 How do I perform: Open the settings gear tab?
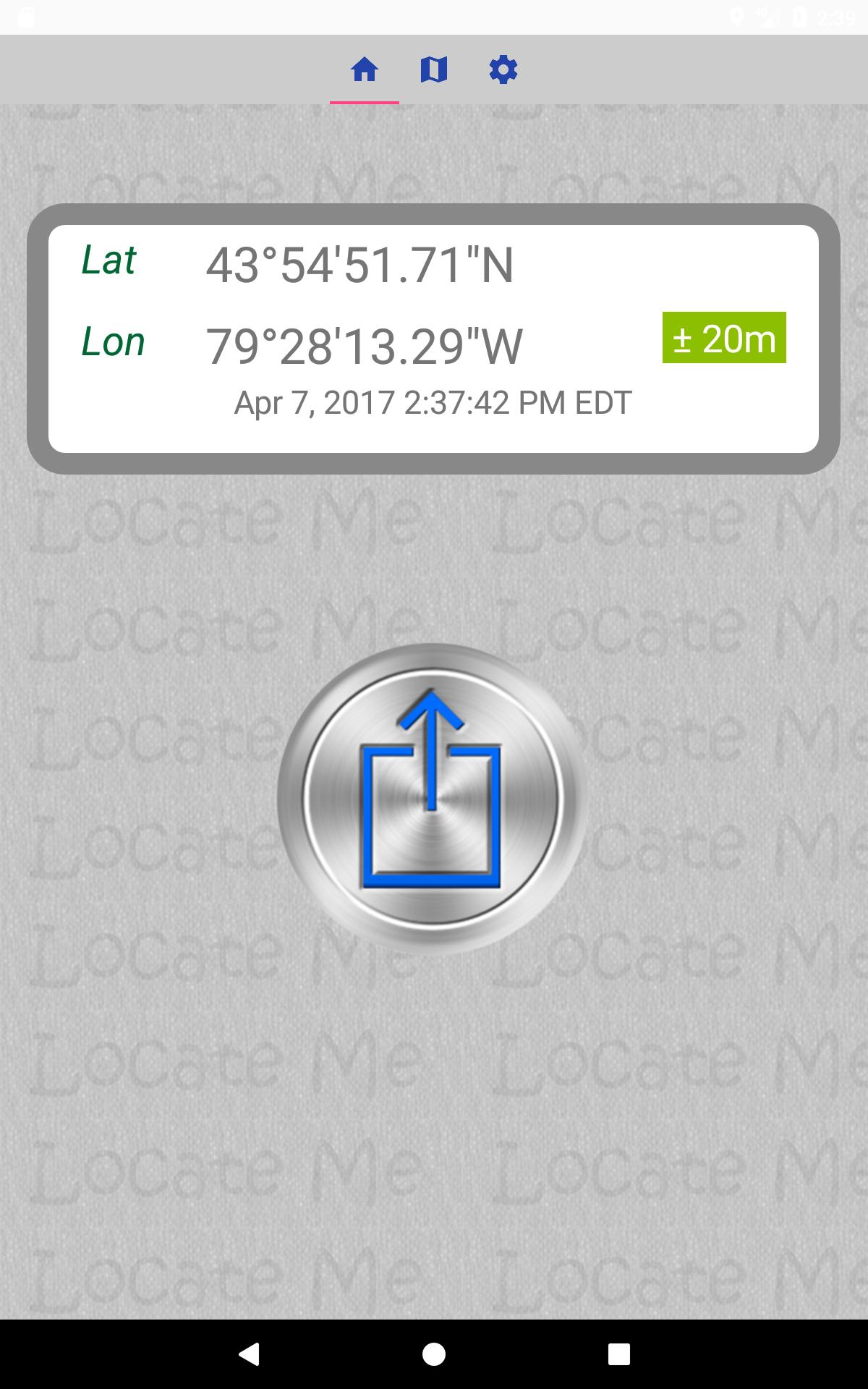pos(503,70)
